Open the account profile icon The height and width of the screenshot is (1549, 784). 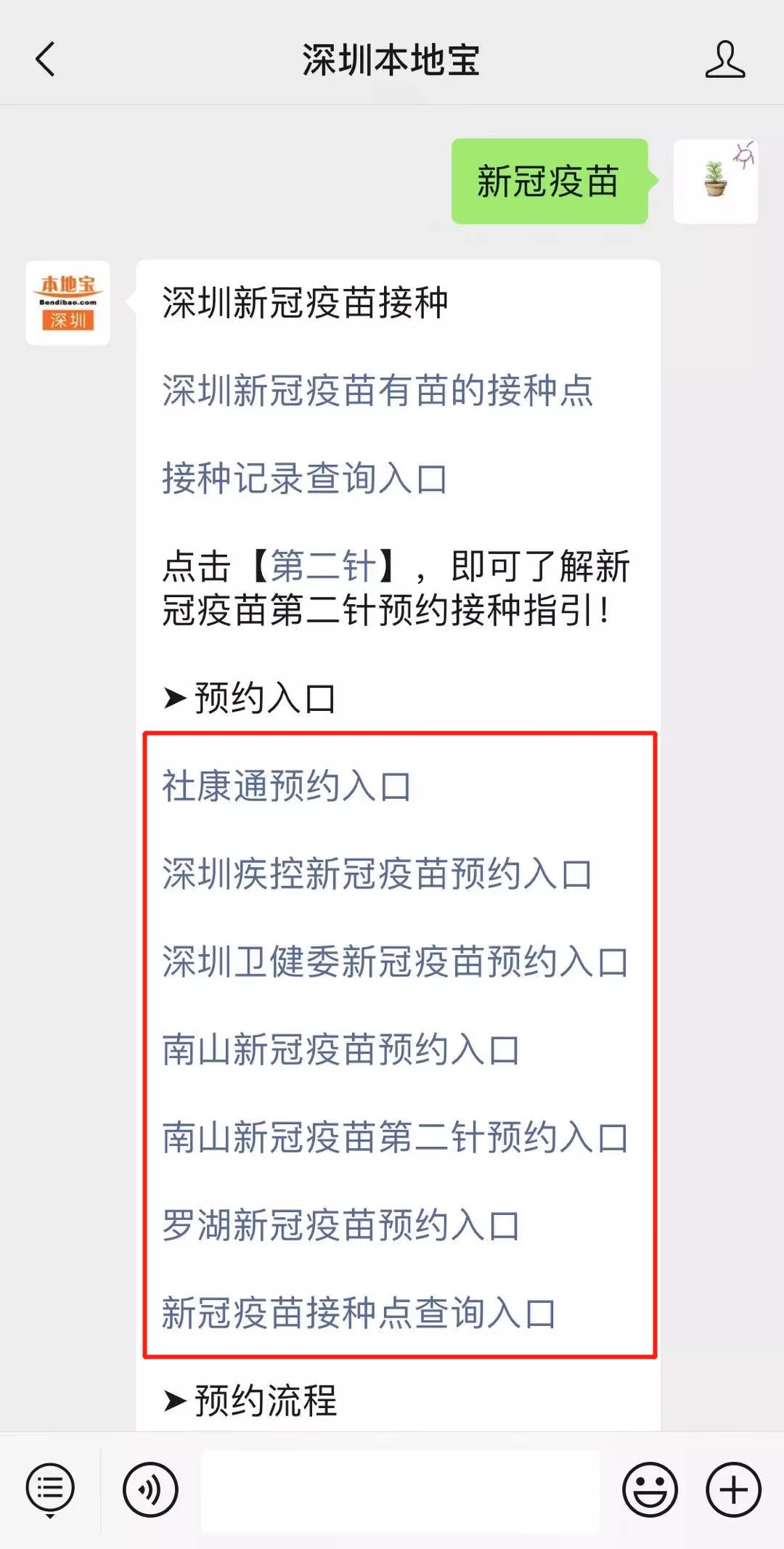point(724,59)
